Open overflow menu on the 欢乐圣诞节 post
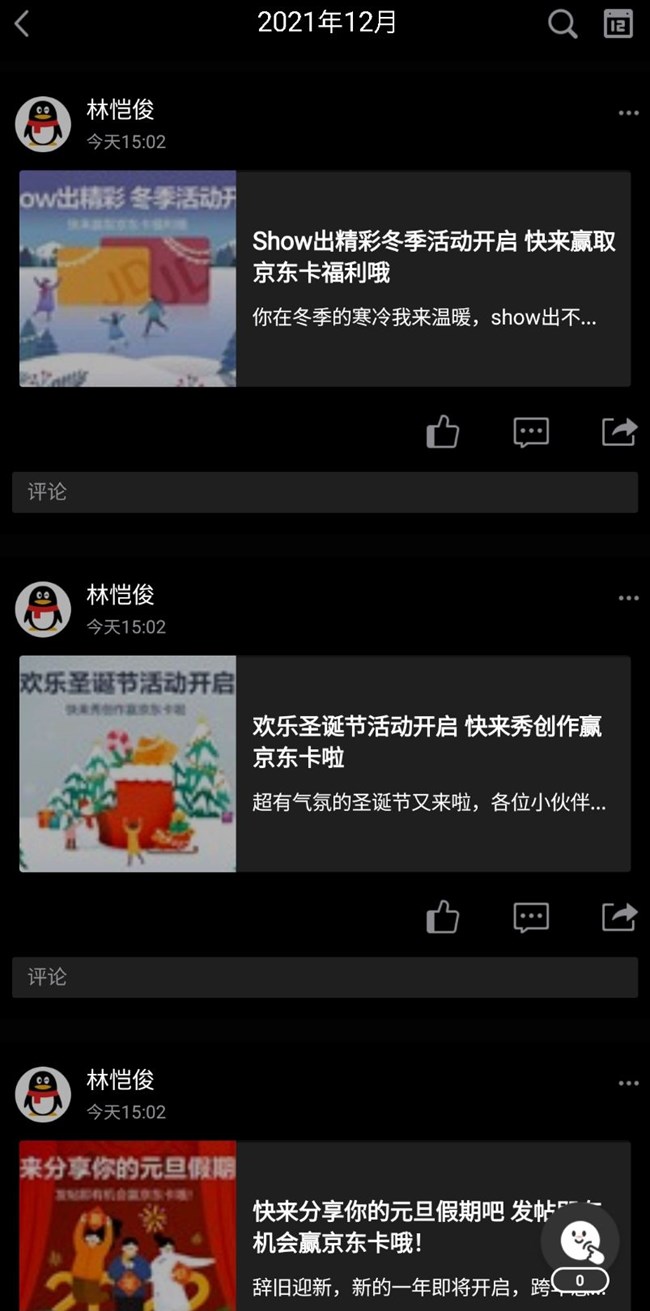This screenshot has width=650, height=1311. tap(628, 599)
